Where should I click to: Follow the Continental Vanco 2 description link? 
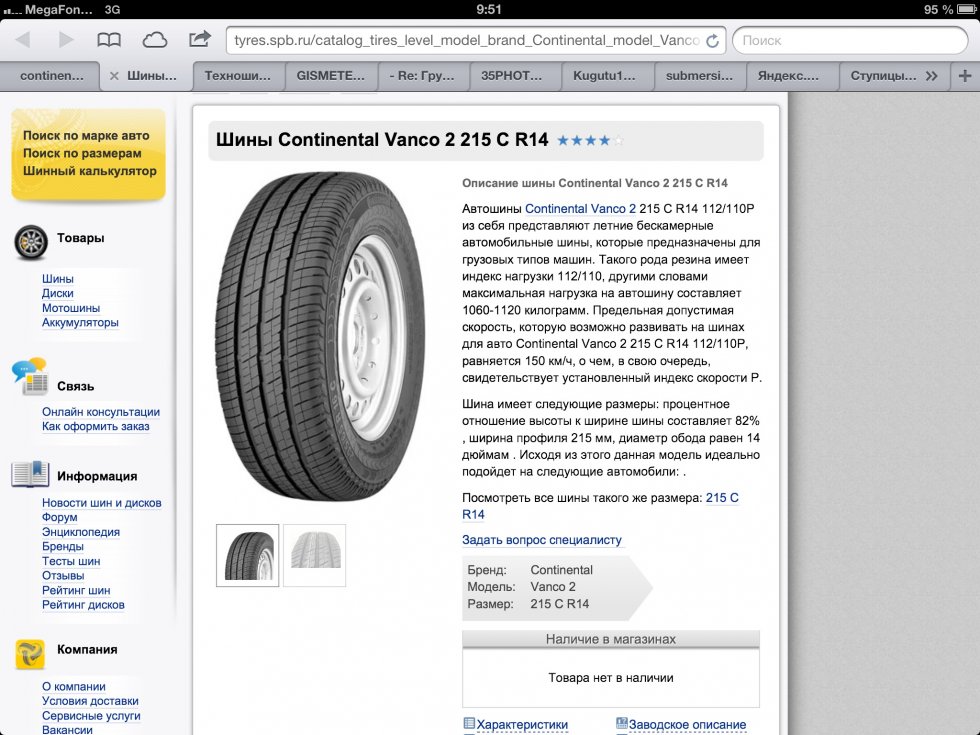580,209
